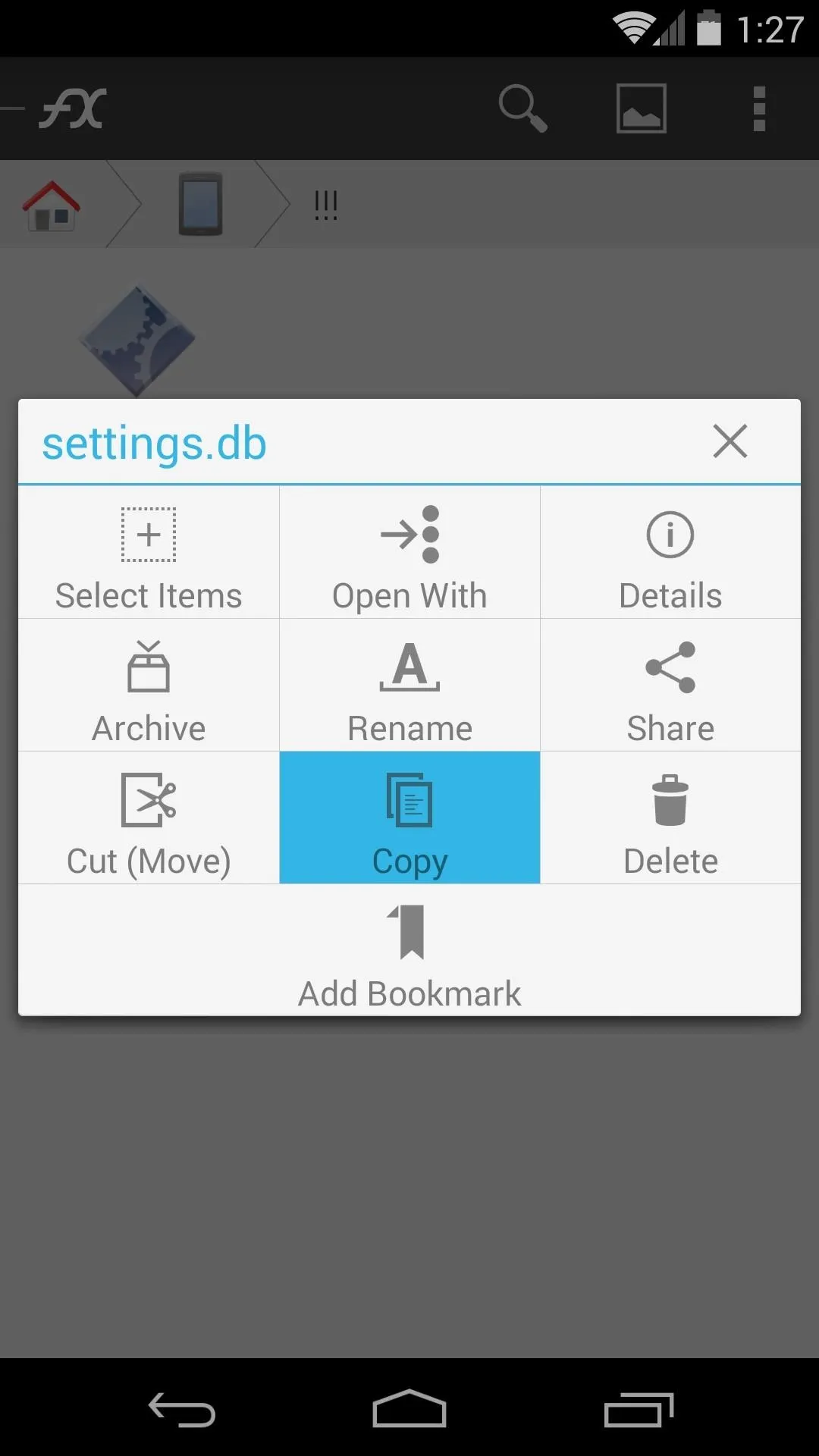This screenshot has width=819, height=1456.
Task: Select Cut (Move) option
Action: point(149,817)
